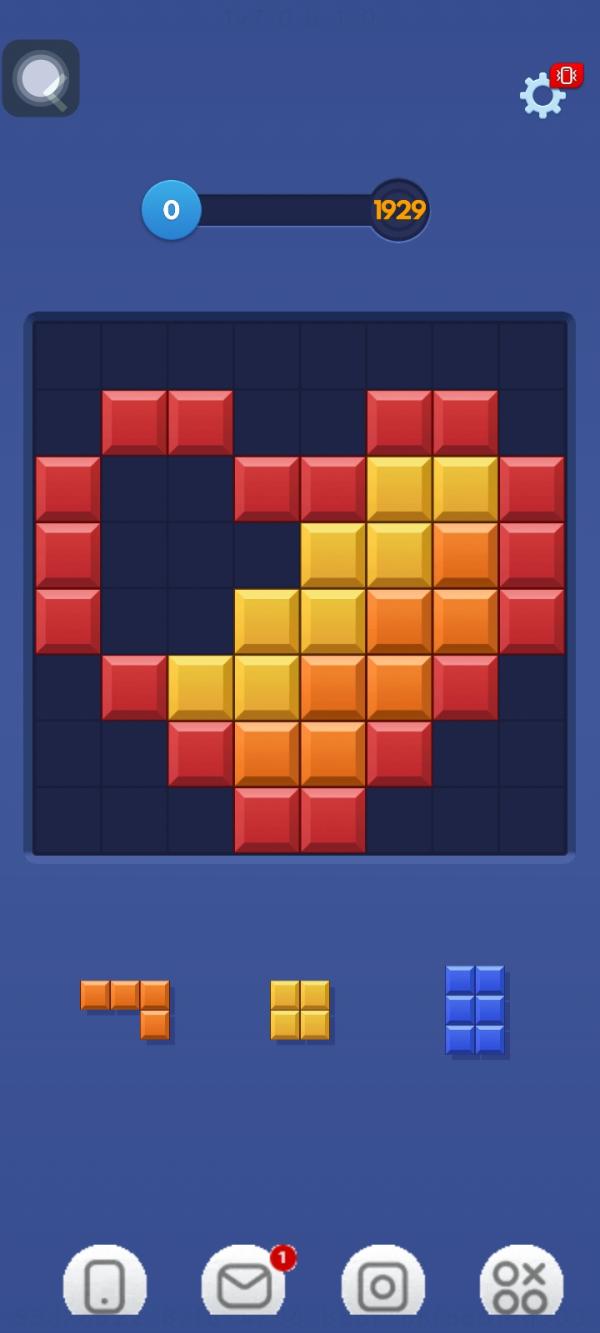The height and width of the screenshot is (1333, 600).
Task: Select the blue rectangular block piece
Action: click(x=475, y=1010)
